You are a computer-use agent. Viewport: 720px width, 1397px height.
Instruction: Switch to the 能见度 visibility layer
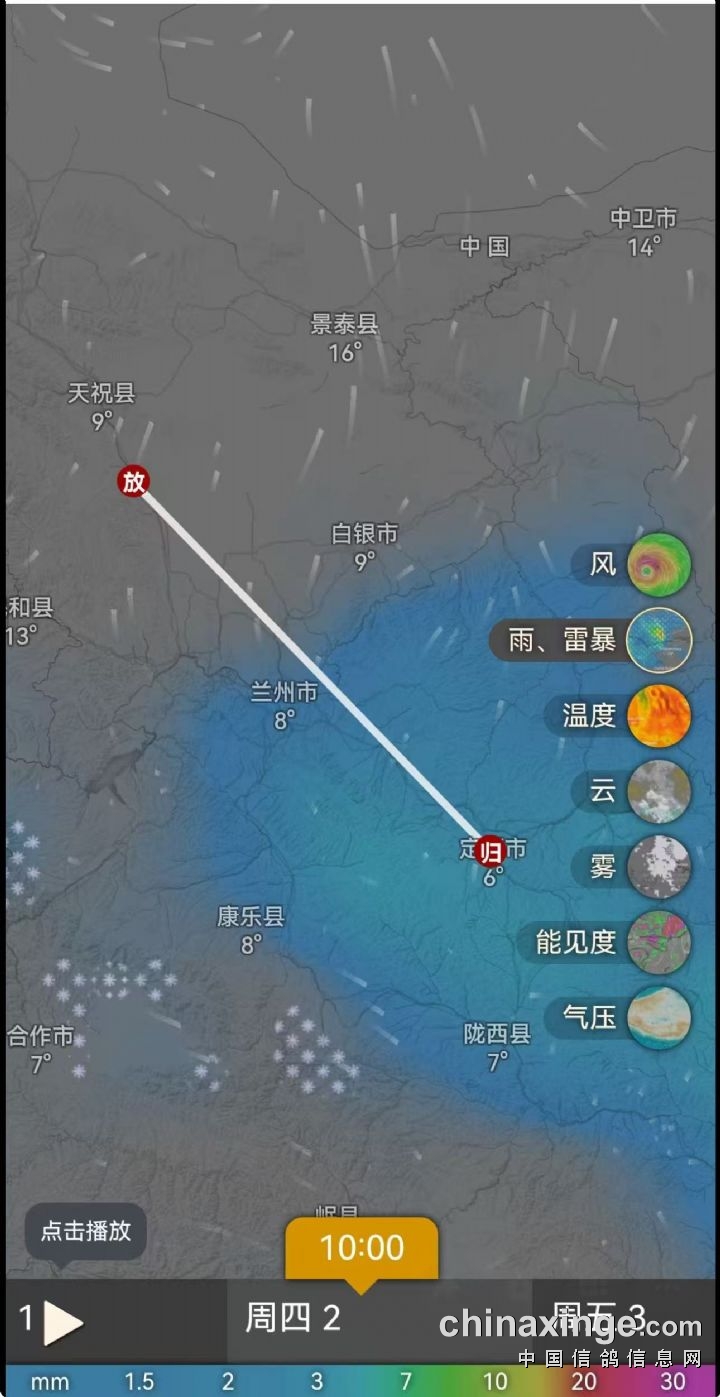[x=658, y=942]
